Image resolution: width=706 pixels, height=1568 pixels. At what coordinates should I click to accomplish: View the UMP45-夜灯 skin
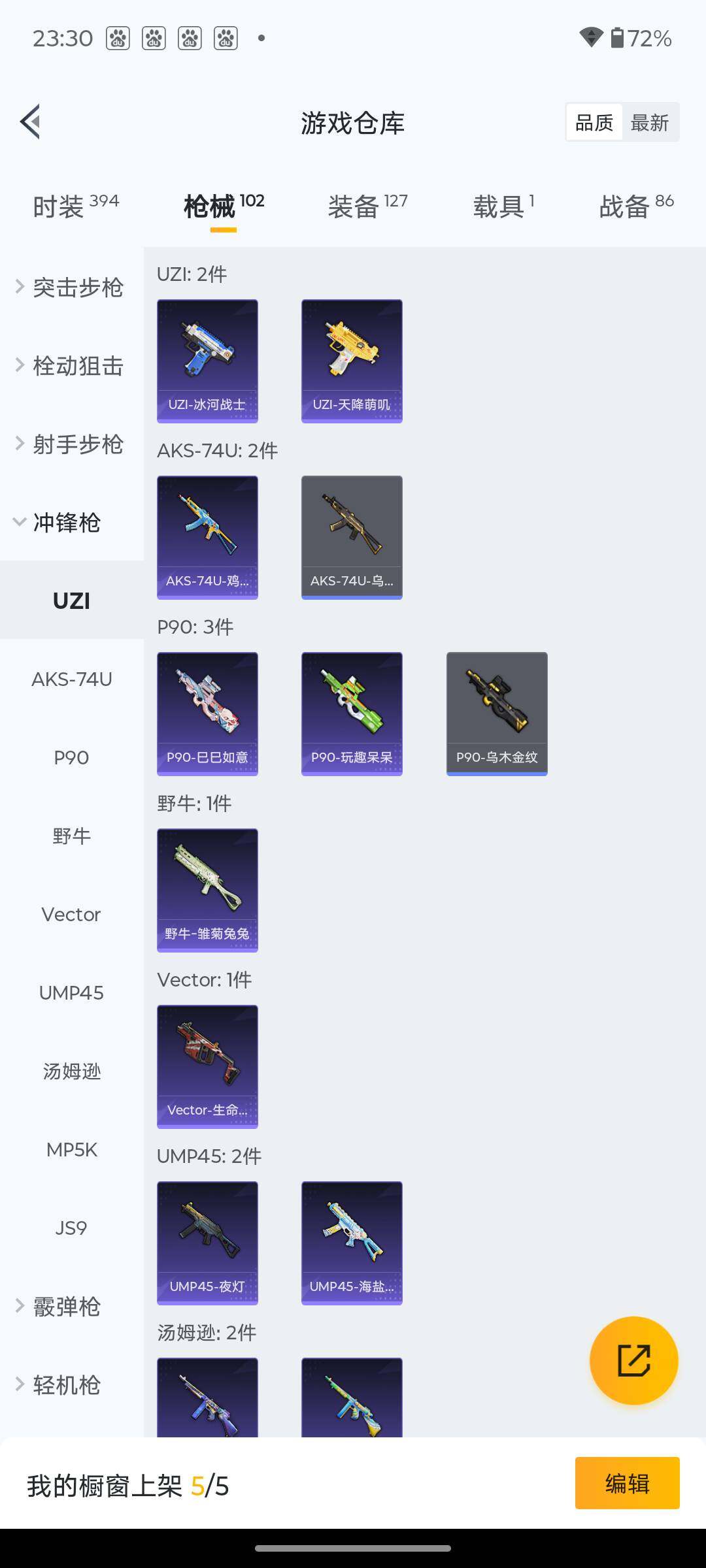(207, 1243)
